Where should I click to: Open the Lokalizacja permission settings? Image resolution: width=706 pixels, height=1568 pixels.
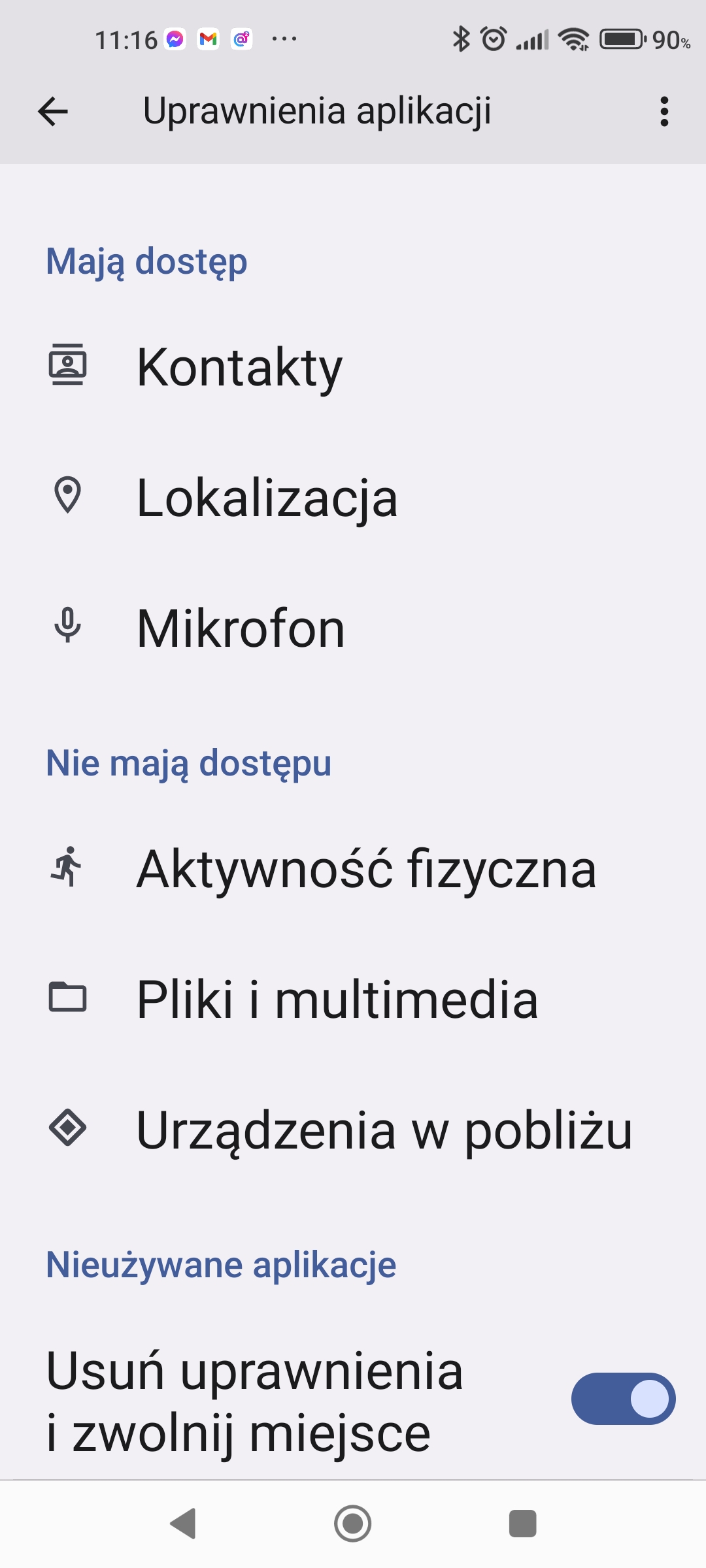pos(353,497)
